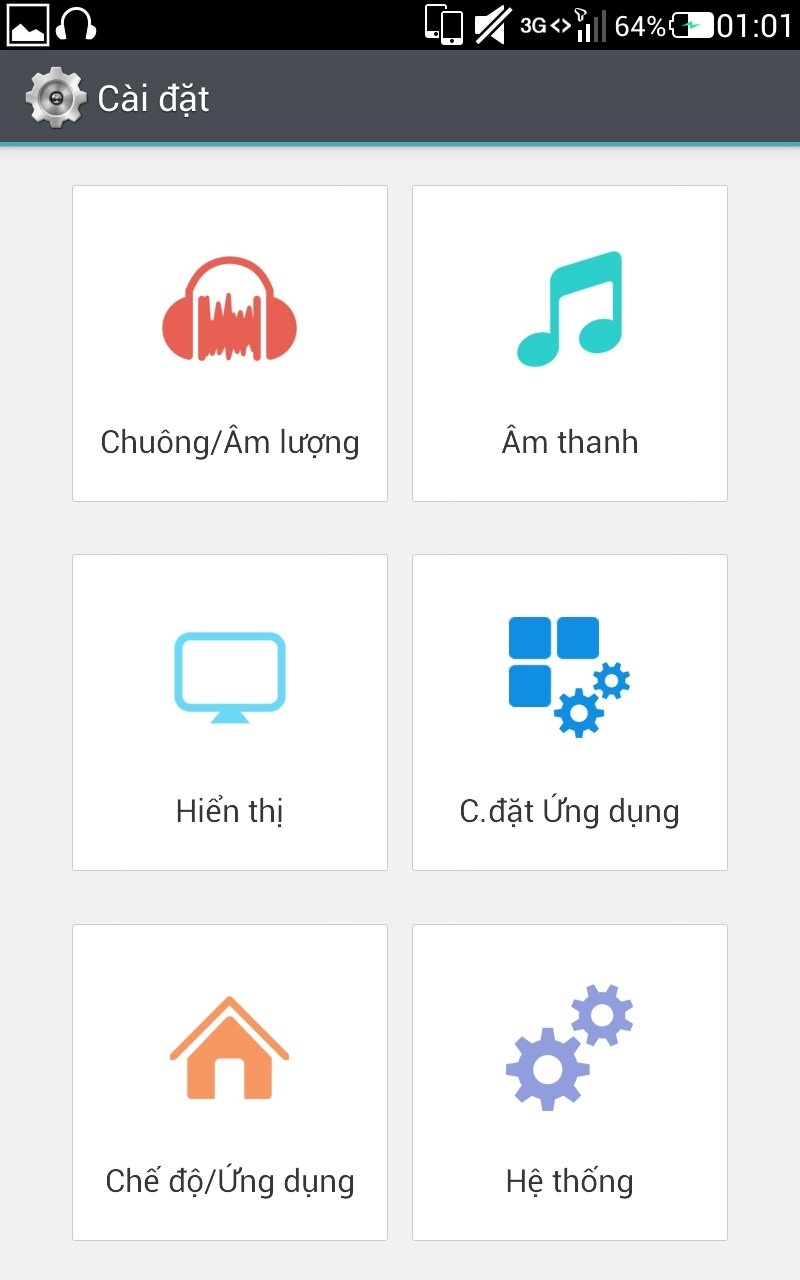Open C.đặt Ứng dụng settings
Image resolution: width=800 pixels, height=1280 pixels.
click(x=570, y=712)
